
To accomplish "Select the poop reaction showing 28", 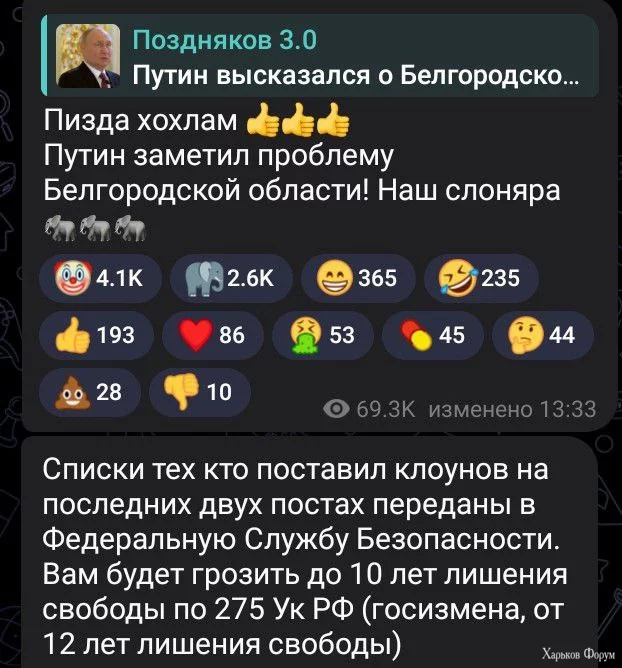I will click(92, 391).
